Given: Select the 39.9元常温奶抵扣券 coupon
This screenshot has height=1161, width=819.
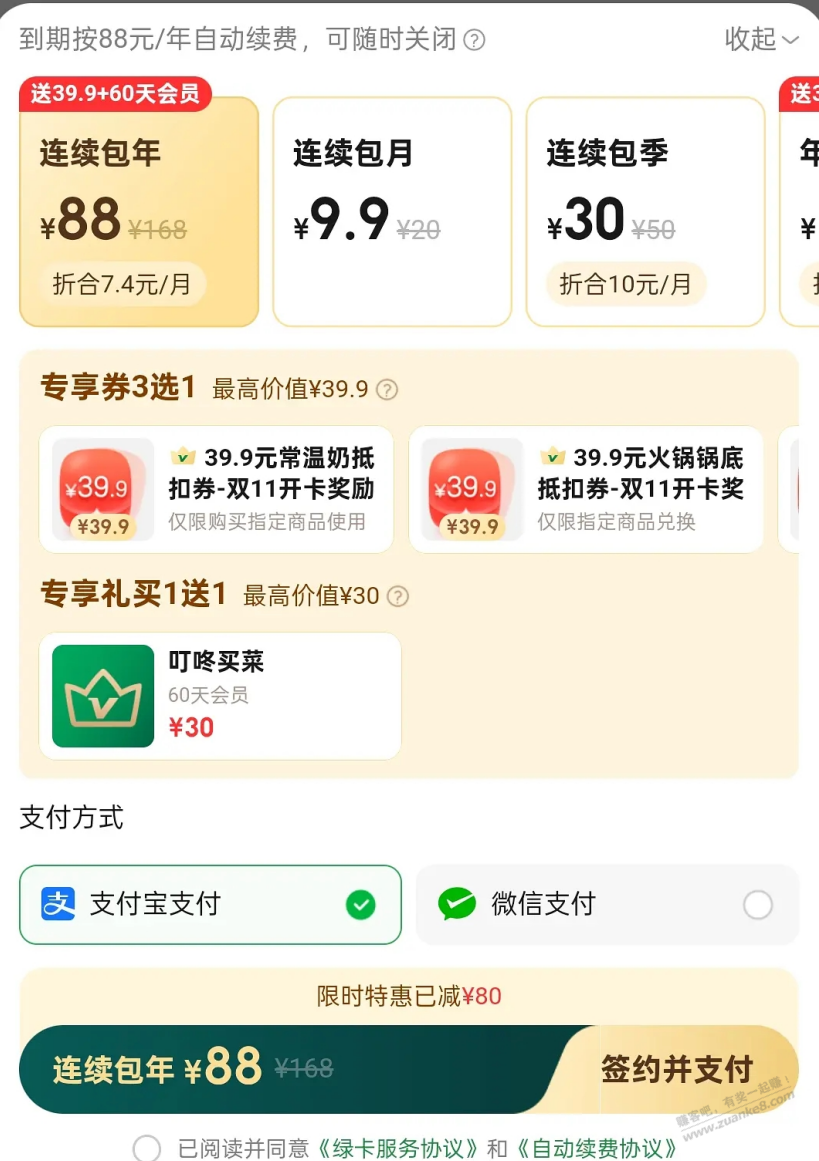Looking at the screenshot, I should tap(216, 489).
